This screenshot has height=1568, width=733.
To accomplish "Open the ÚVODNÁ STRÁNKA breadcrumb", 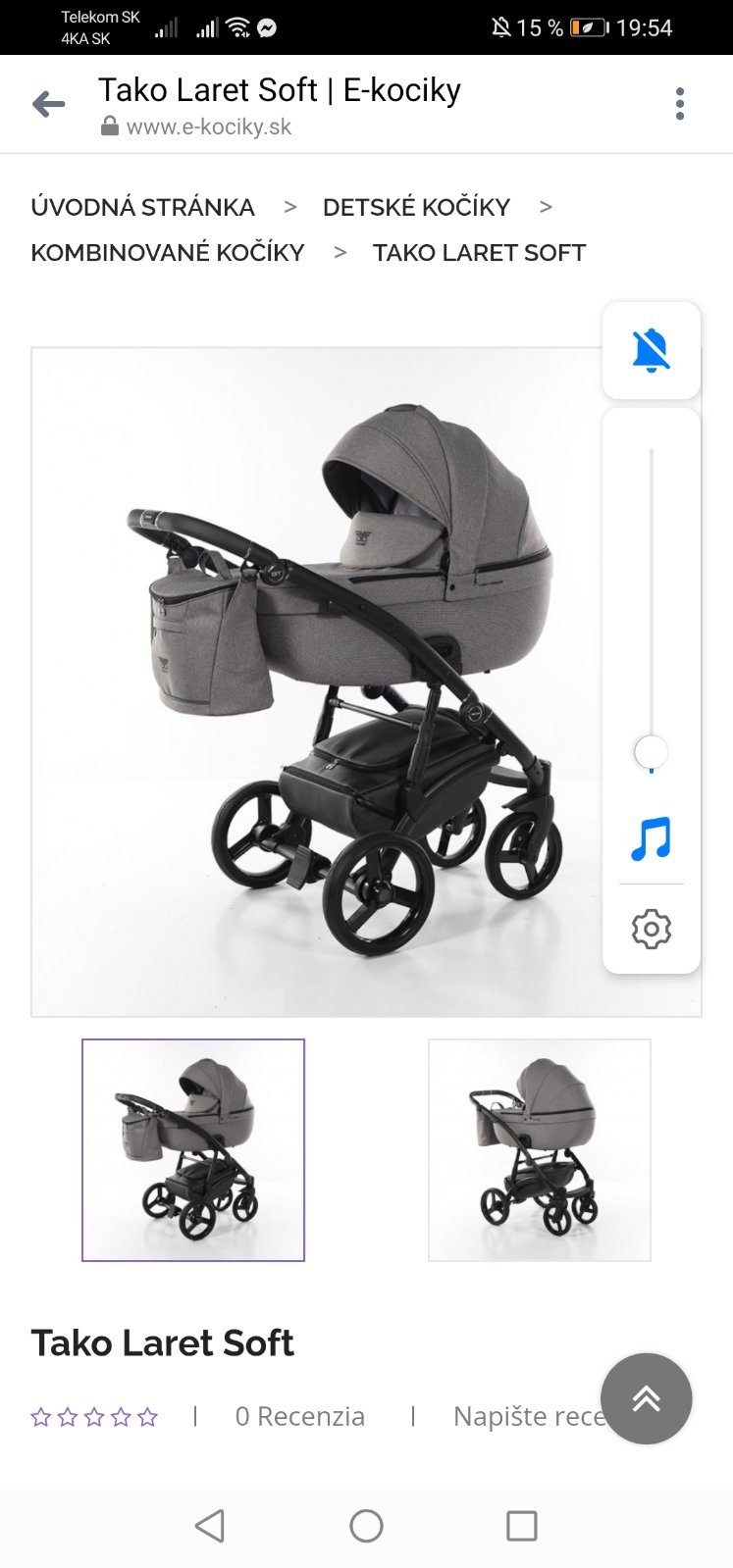I will pyautogui.click(x=142, y=207).
